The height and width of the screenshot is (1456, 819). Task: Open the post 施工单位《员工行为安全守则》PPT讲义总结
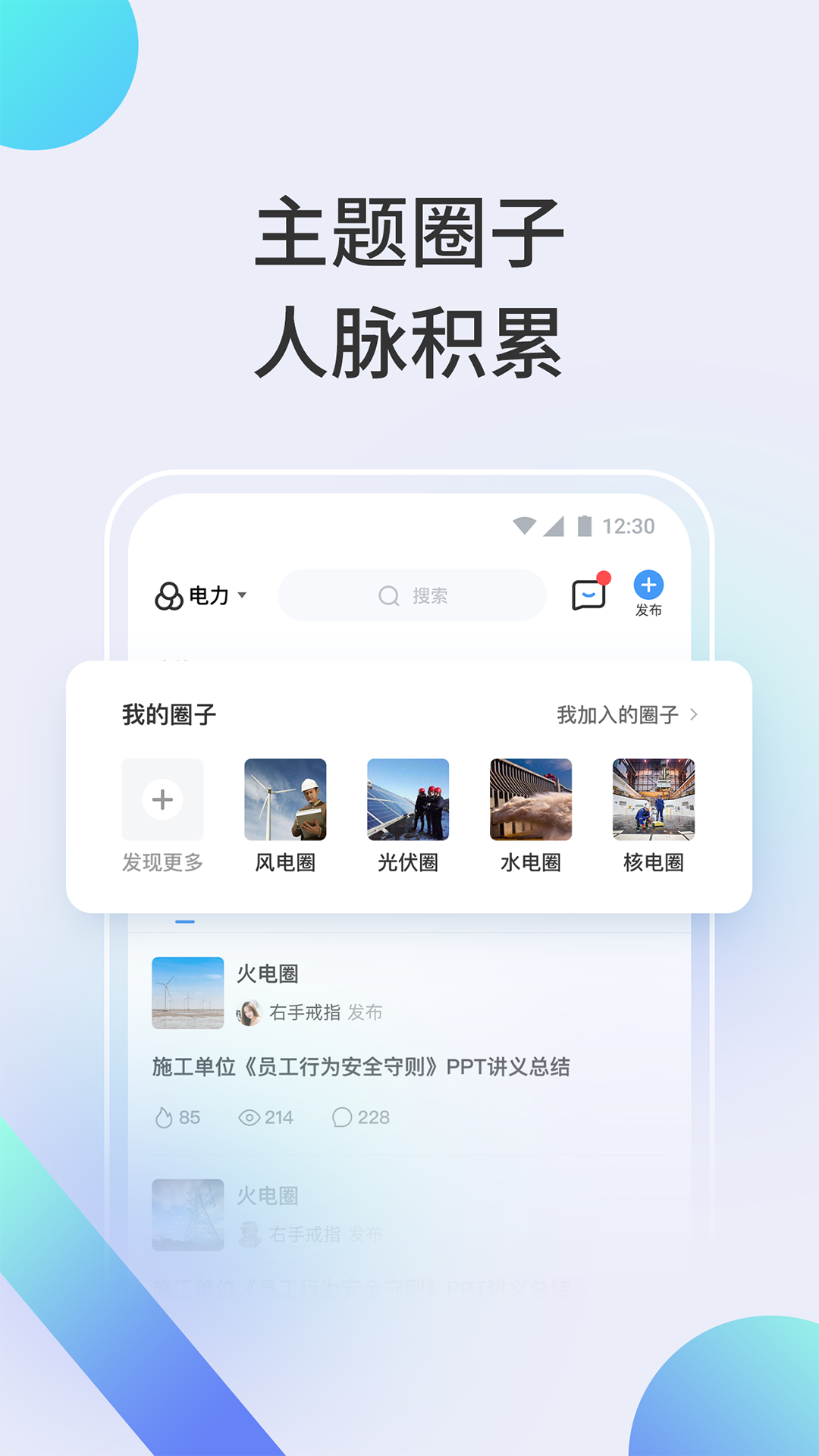(x=362, y=1066)
